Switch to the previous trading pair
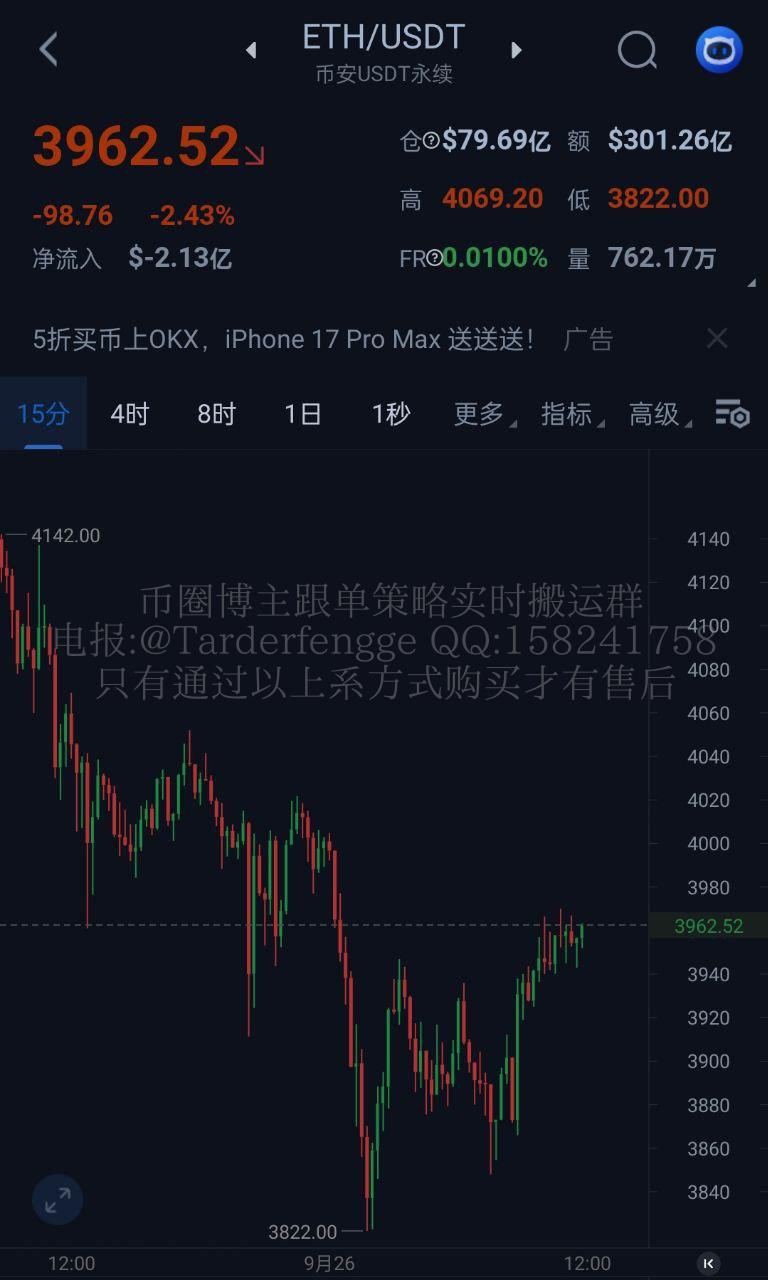The width and height of the screenshot is (768, 1280). [x=251, y=49]
